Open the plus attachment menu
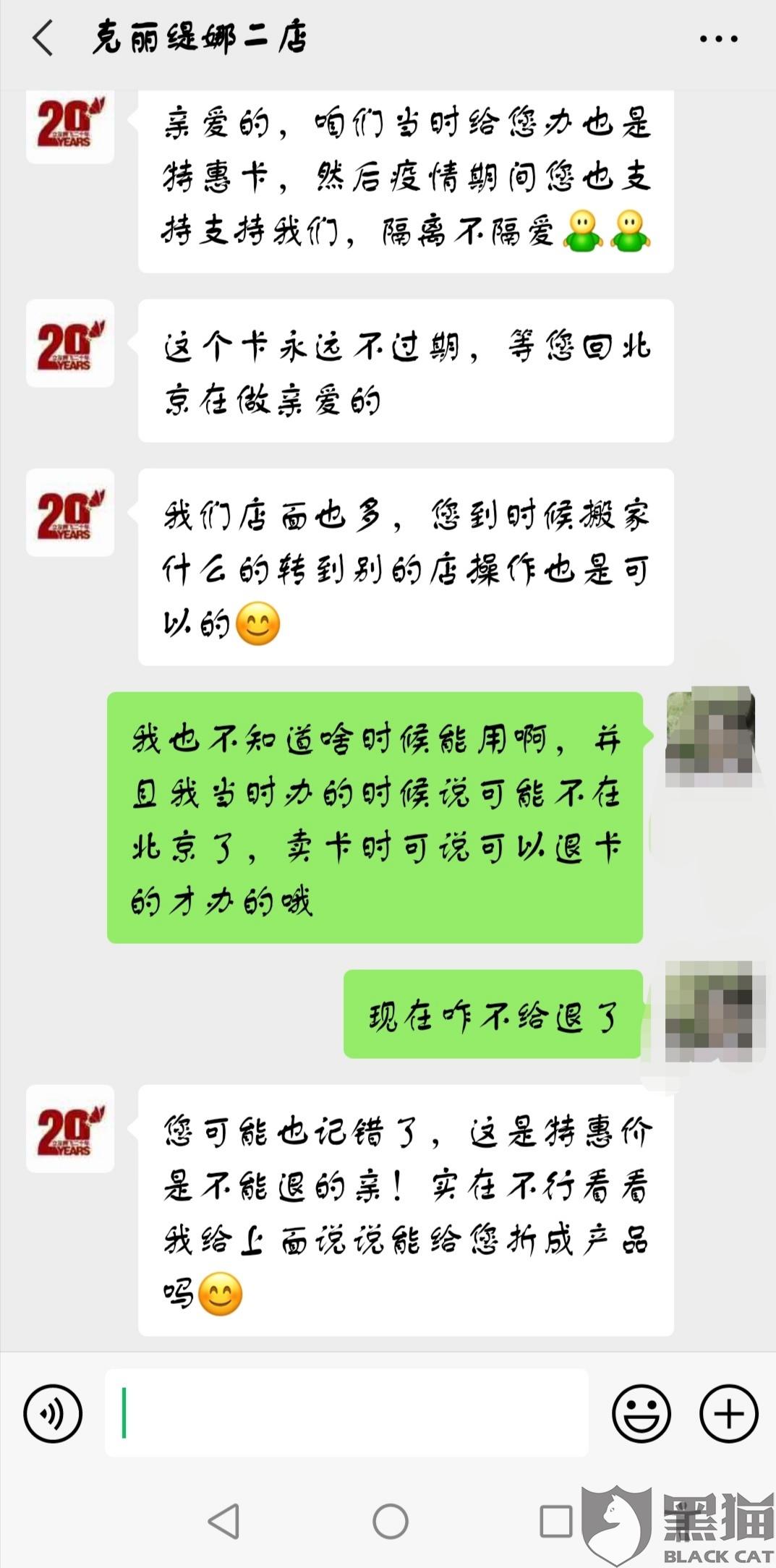776x1568 pixels. tap(728, 1413)
